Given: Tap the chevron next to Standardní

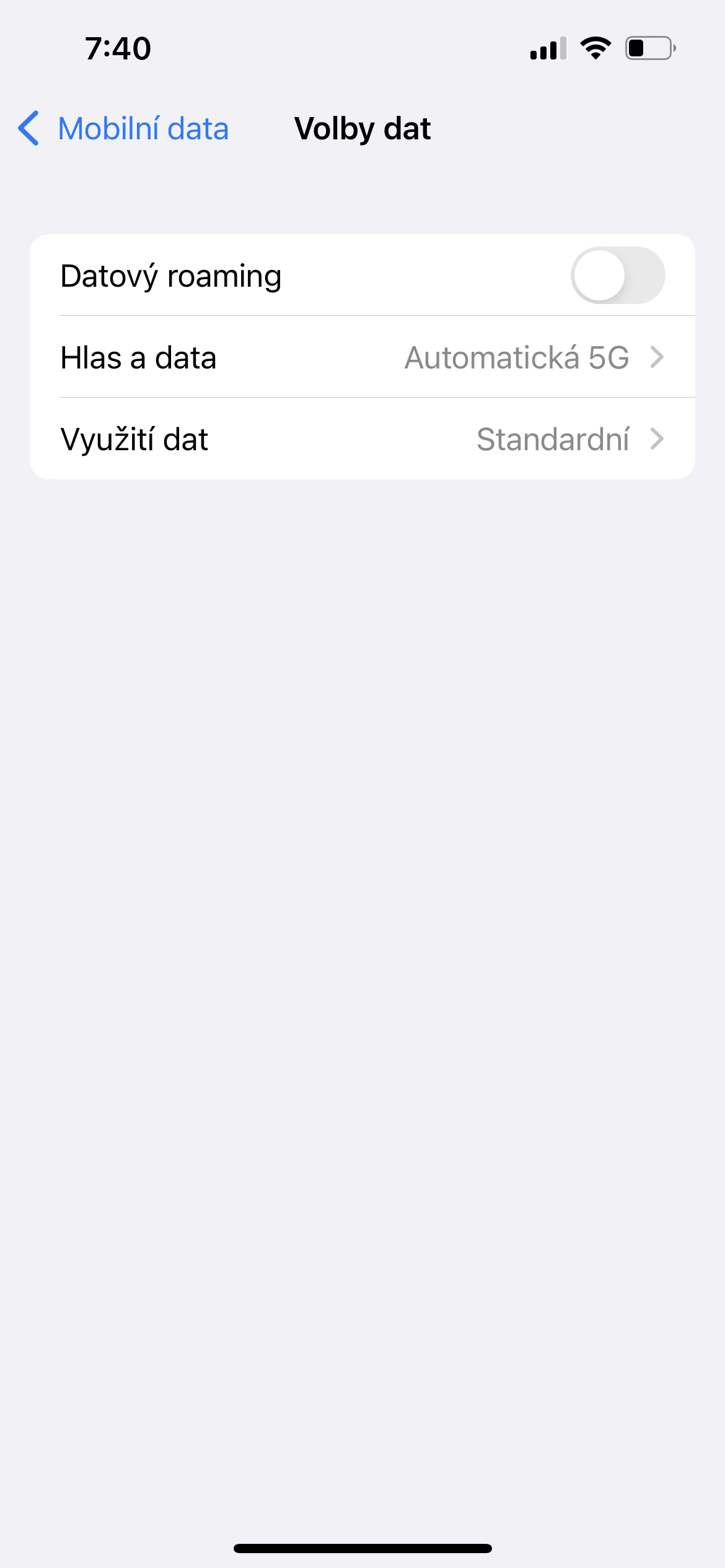Looking at the screenshot, I should [x=658, y=439].
